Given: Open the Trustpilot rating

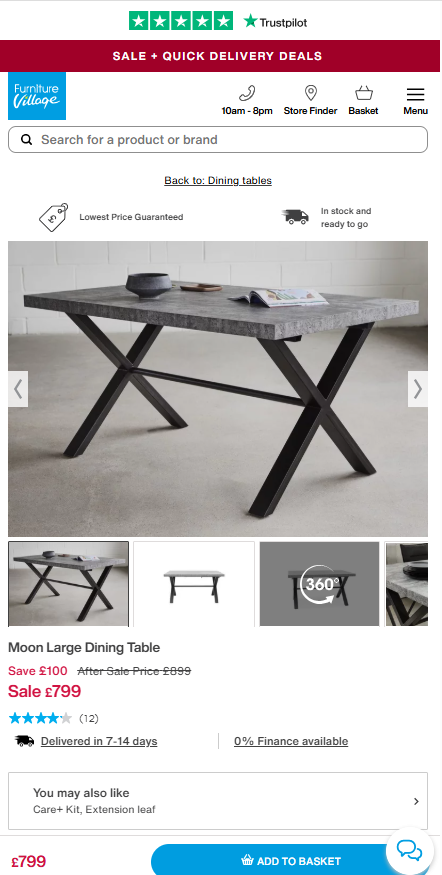Looking at the screenshot, I should click(218, 21).
